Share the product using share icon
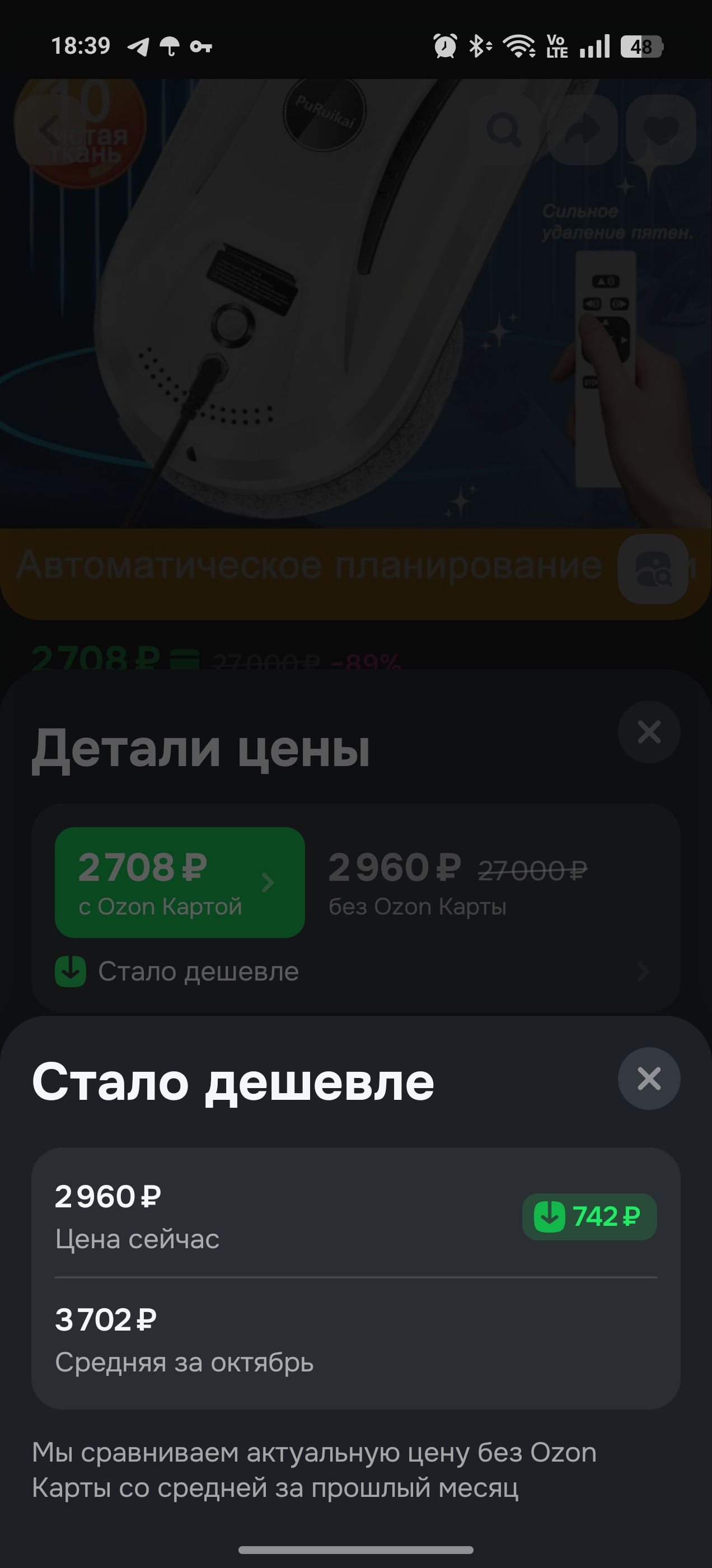The image size is (712, 1568). pyautogui.click(x=583, y=130)
